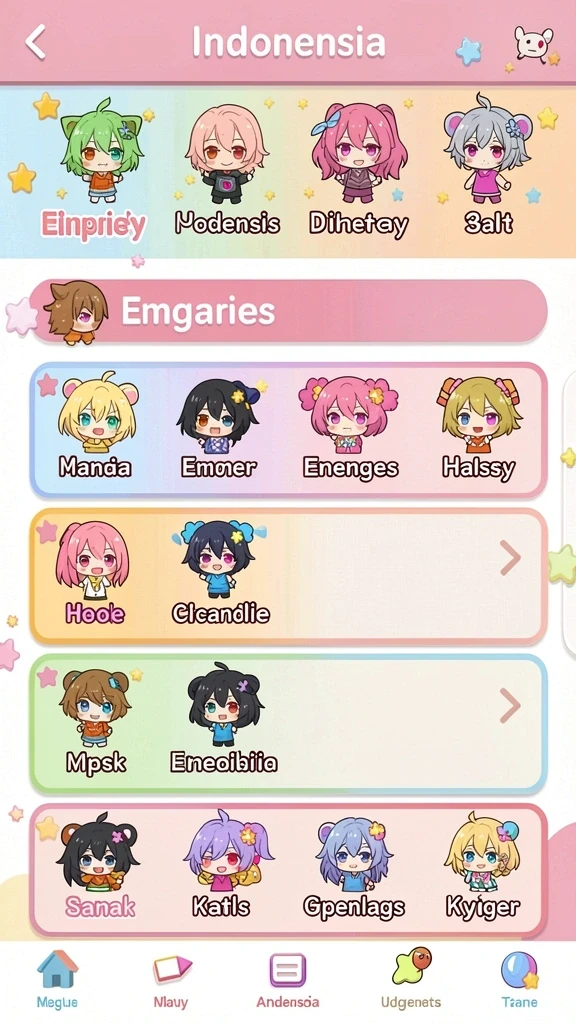The width and height of the screenshot is (576, 1024).
Task: Select the Clcandlie character
Action: (x=221, y=573)
